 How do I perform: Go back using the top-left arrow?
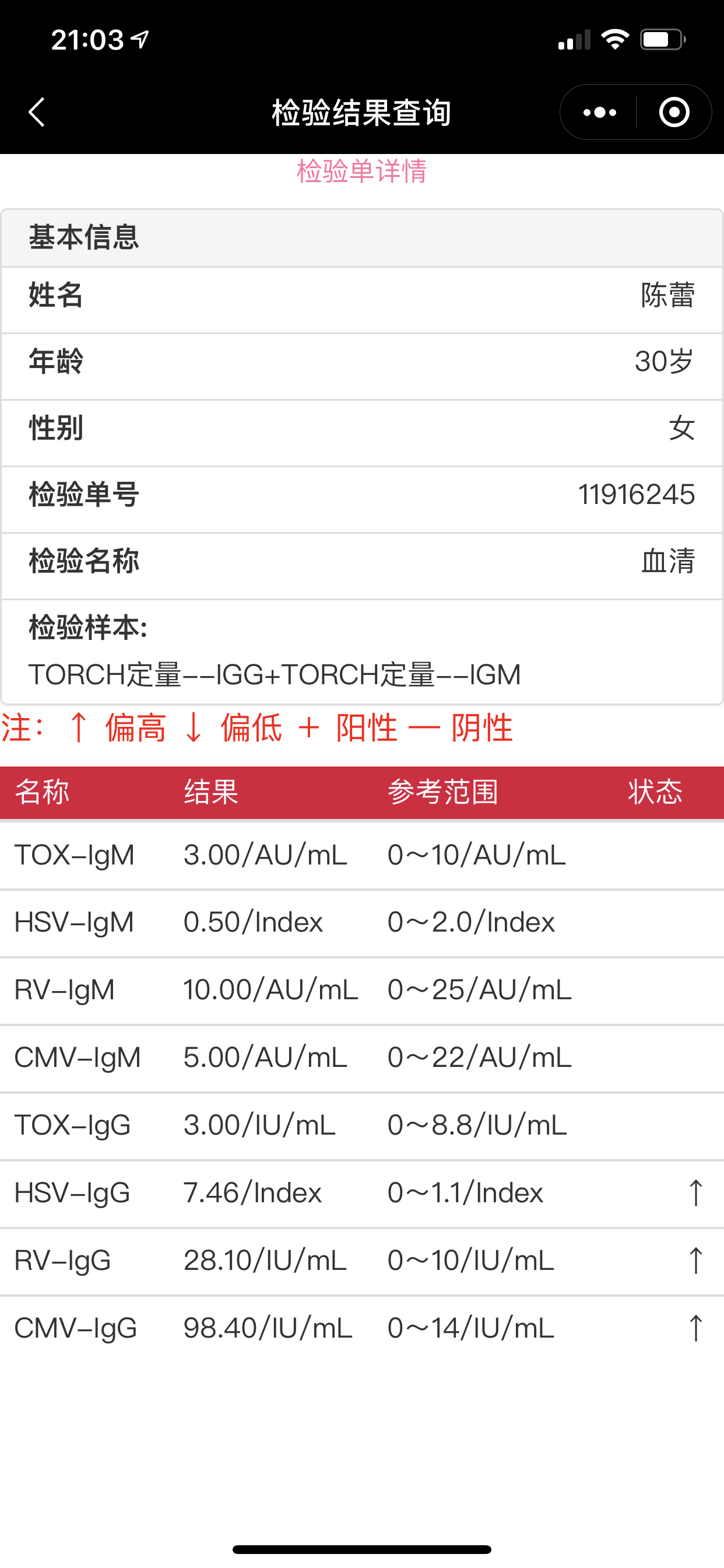pos(37,113)
